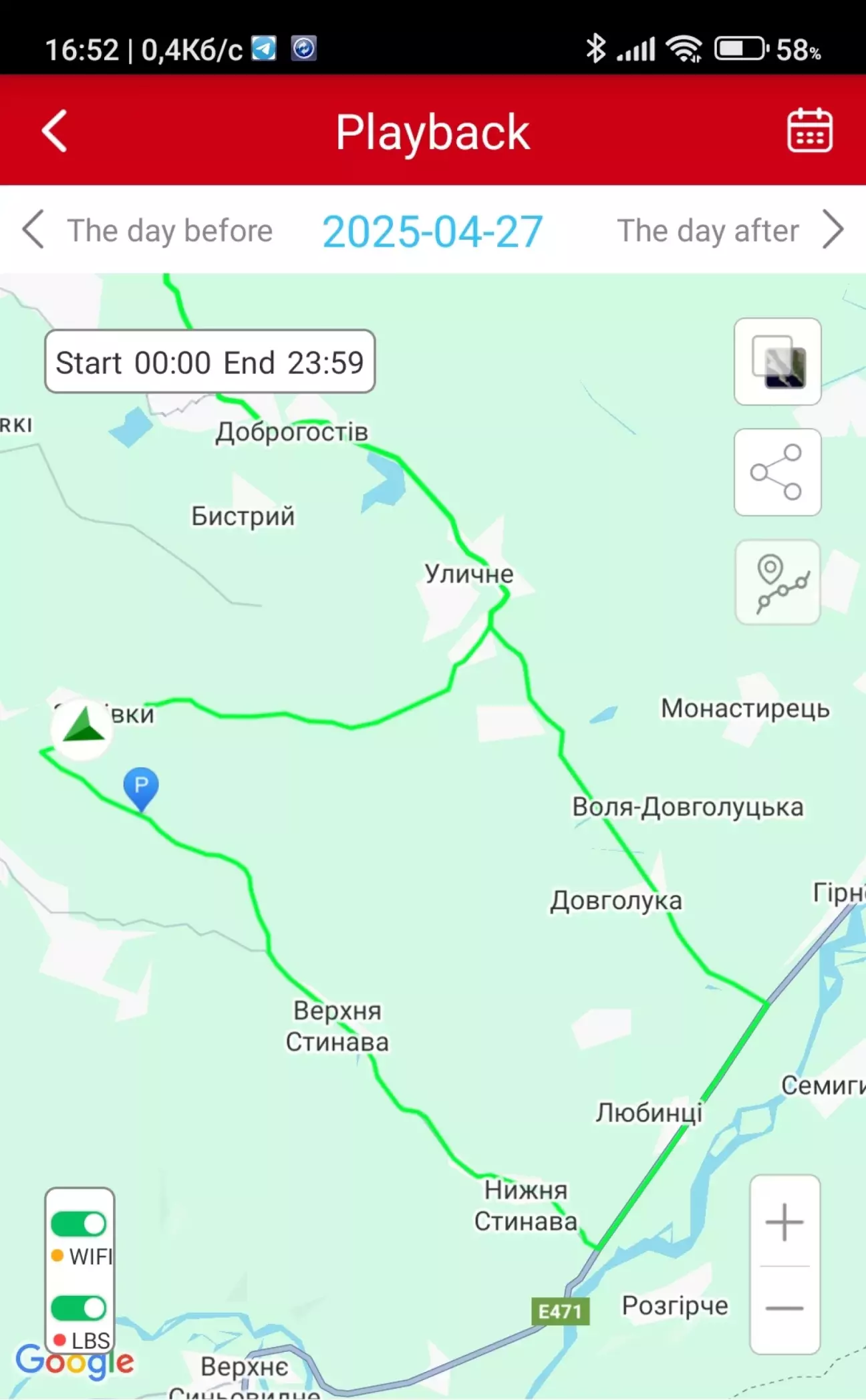Open the calendar date picker

(810, 131)
